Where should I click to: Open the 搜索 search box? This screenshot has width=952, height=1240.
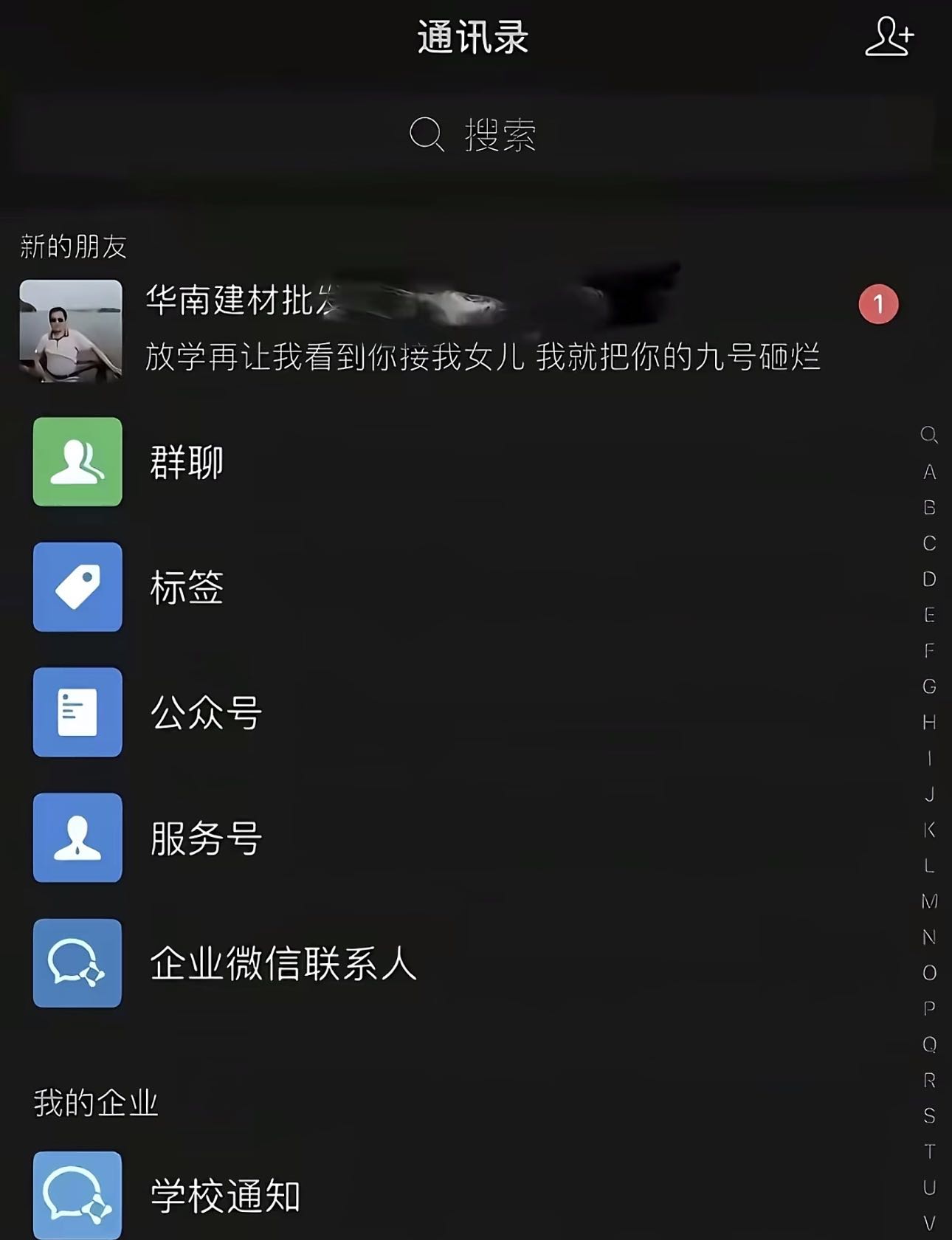click(x=472, y=135)
